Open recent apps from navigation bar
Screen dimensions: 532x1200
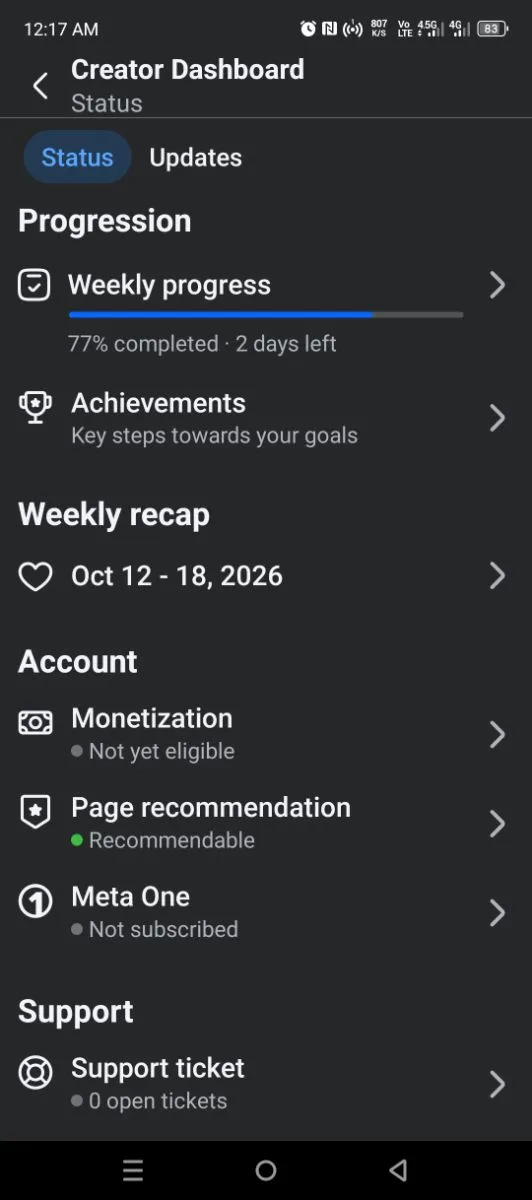133,1170
